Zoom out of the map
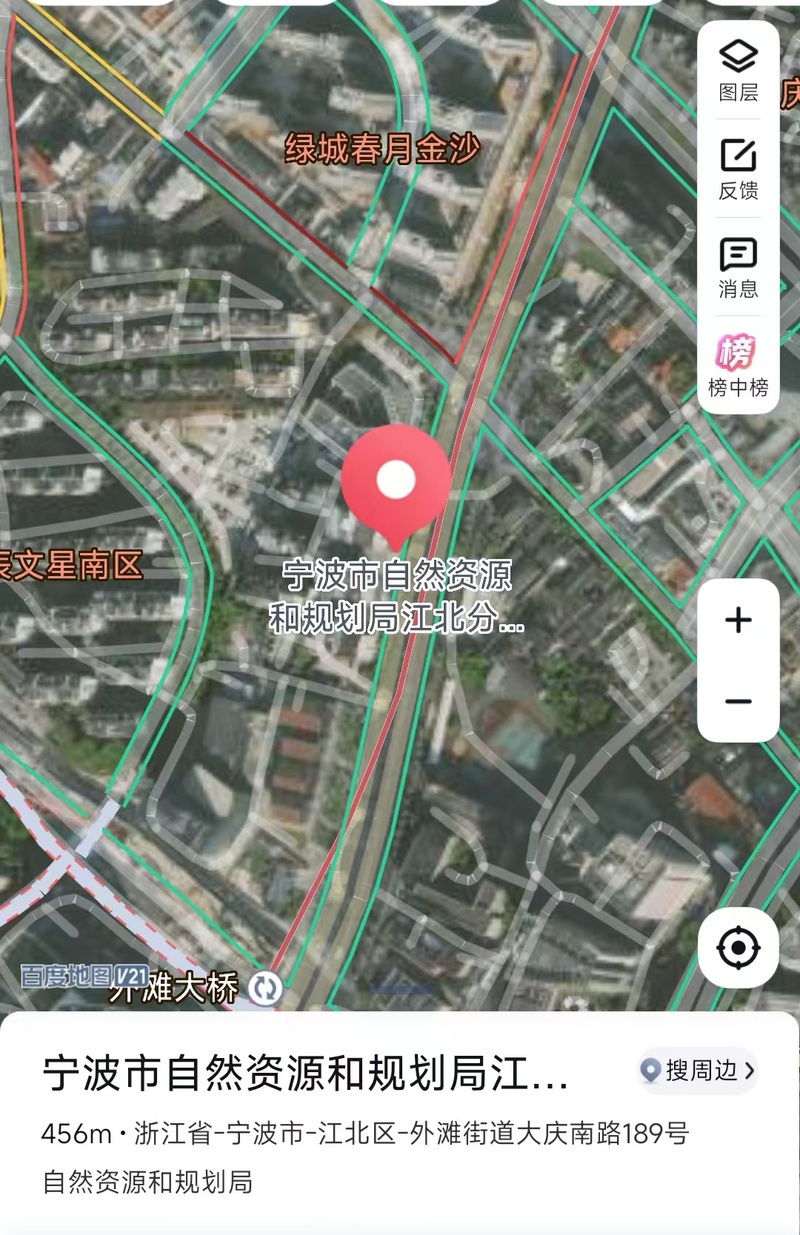Image resolution: width=800 pixels, height=1235 pixels. click(738, 701)
